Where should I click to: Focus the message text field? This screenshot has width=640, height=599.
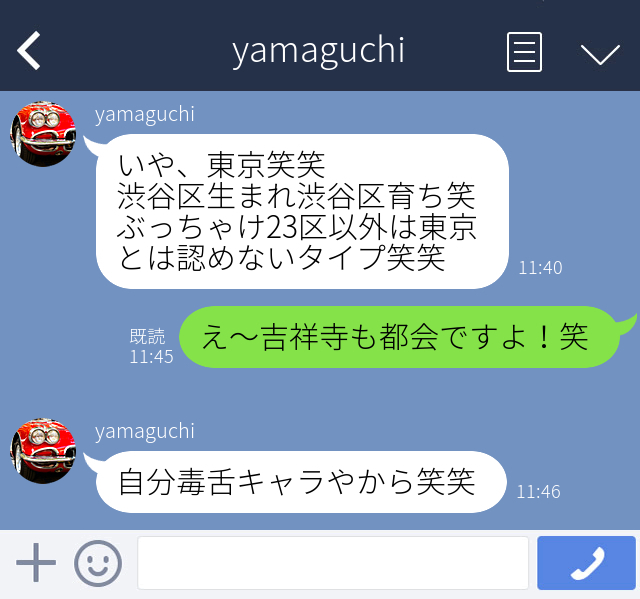tap(332, 563)
